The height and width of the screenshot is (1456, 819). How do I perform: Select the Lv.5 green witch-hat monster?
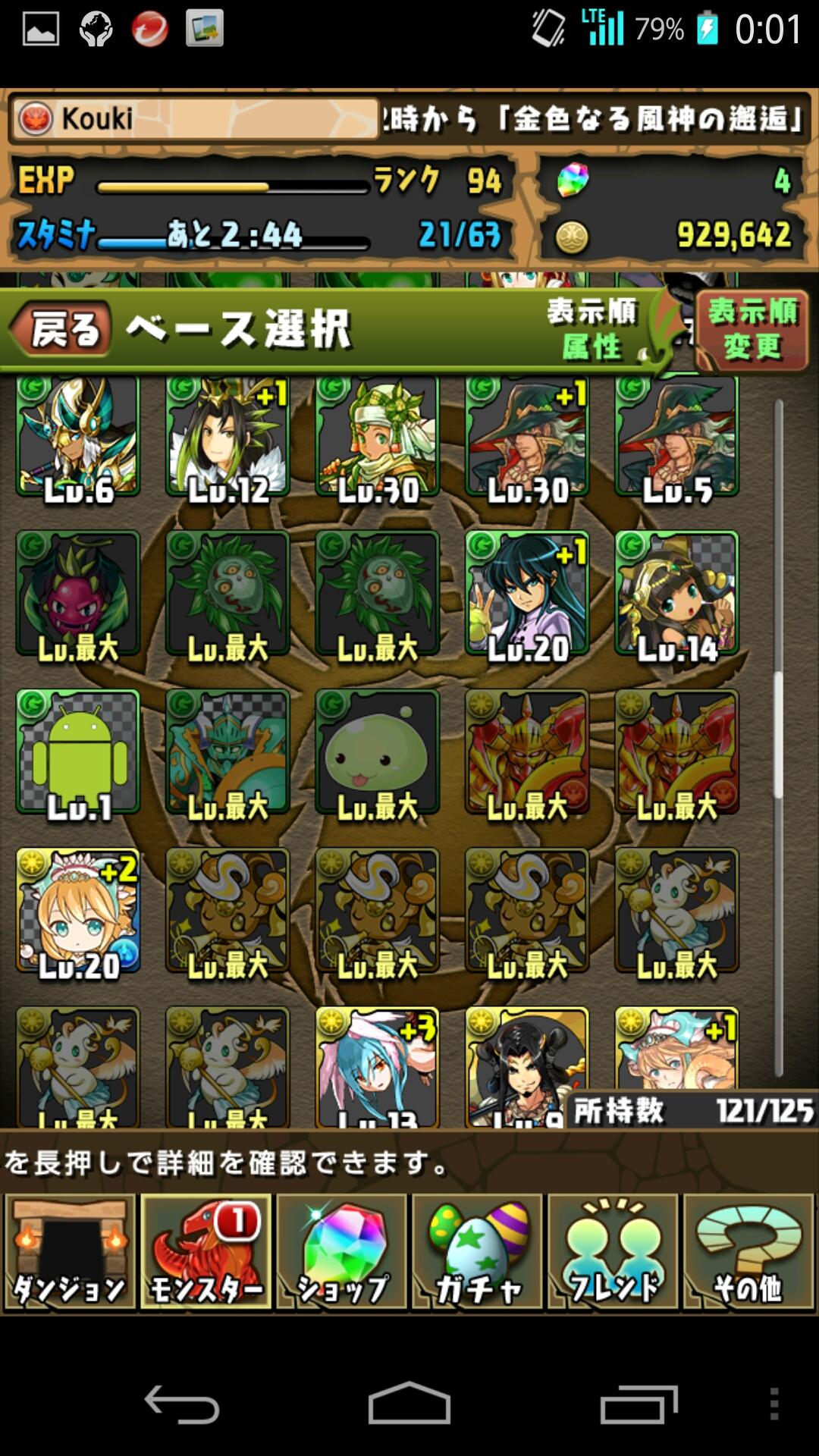(x=676, y=437)
